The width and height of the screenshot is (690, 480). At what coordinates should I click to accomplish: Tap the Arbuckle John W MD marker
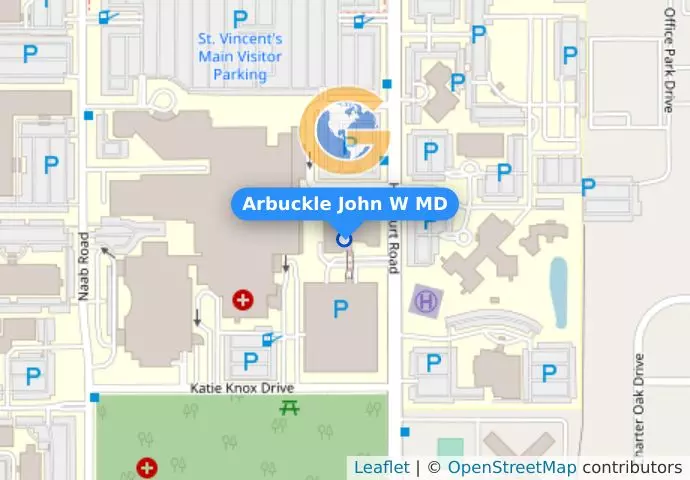tap(345, 239)
